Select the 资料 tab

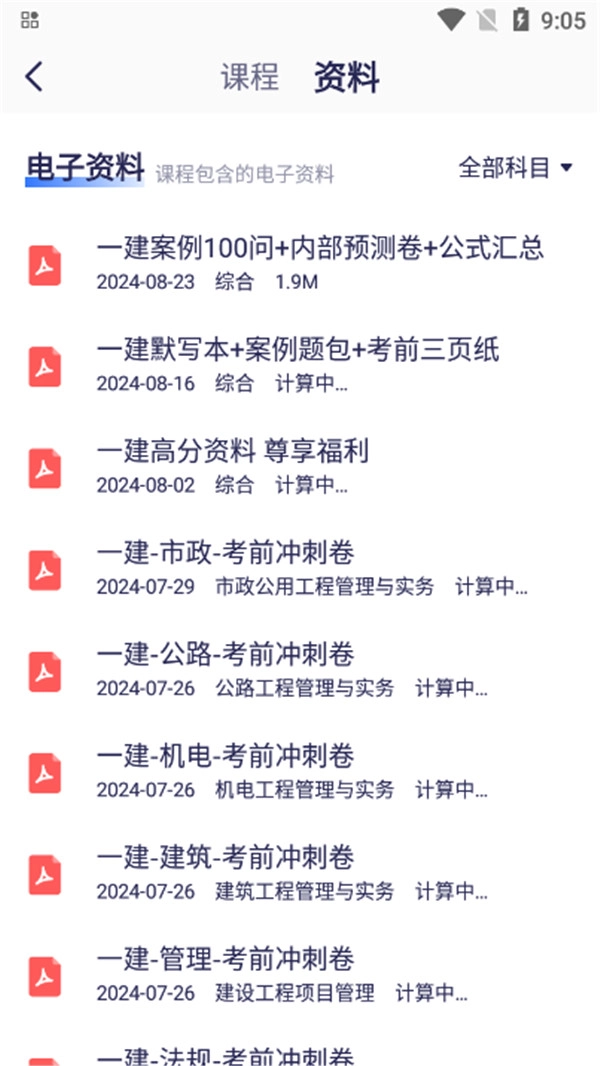[346, 77]
